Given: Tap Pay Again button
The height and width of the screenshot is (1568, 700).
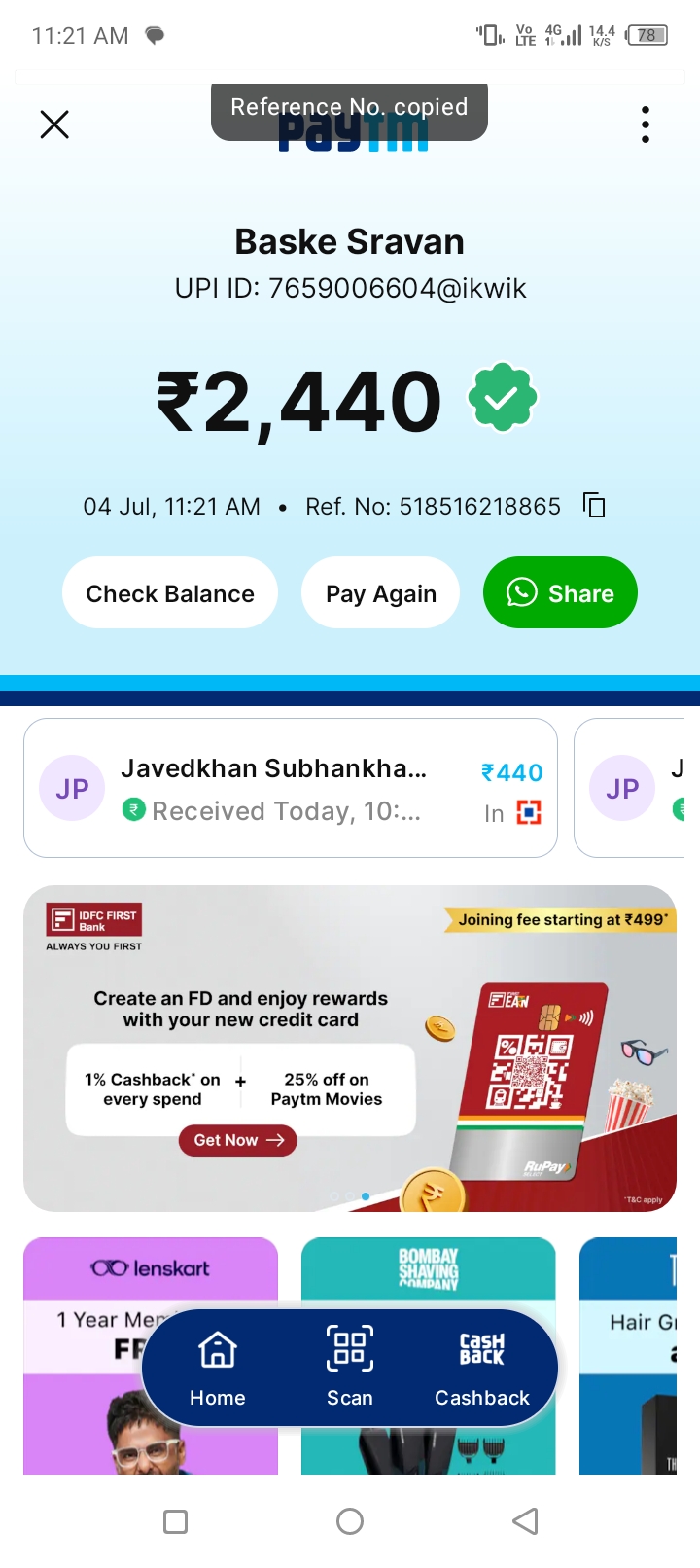Looking at the screenshot, I should tap(380, 593).
